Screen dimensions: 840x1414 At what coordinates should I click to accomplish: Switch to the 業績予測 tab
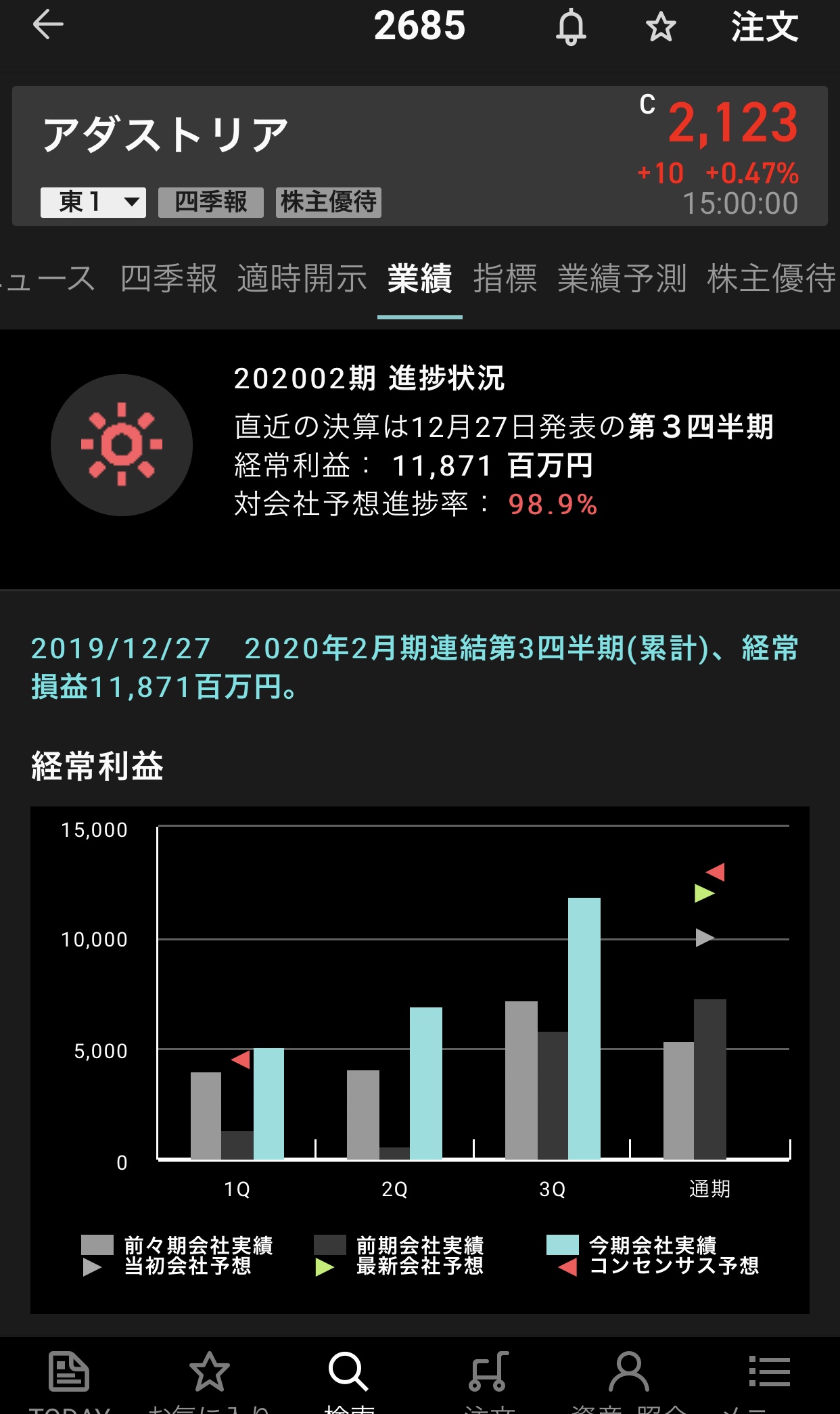(x=622, y=279)
